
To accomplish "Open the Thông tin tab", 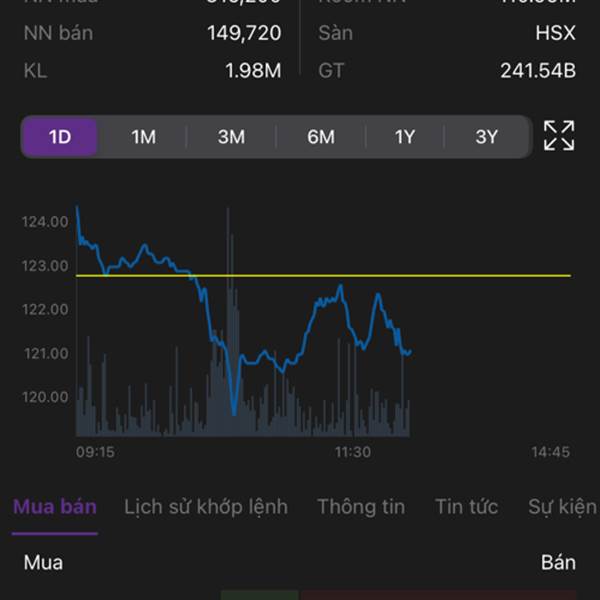I will click(x=361, y=507).
